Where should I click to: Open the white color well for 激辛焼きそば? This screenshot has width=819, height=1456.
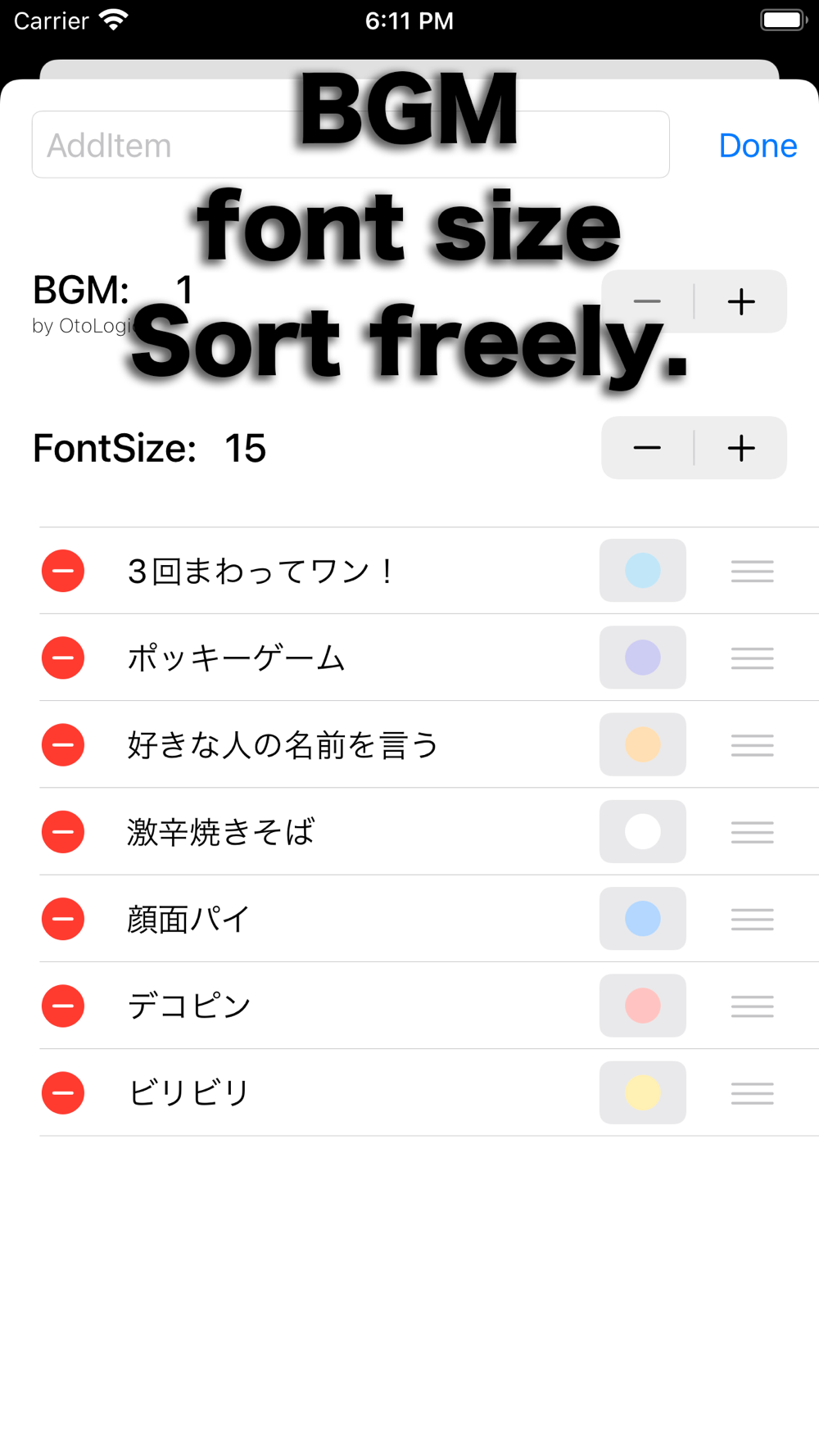pos(643,832)
